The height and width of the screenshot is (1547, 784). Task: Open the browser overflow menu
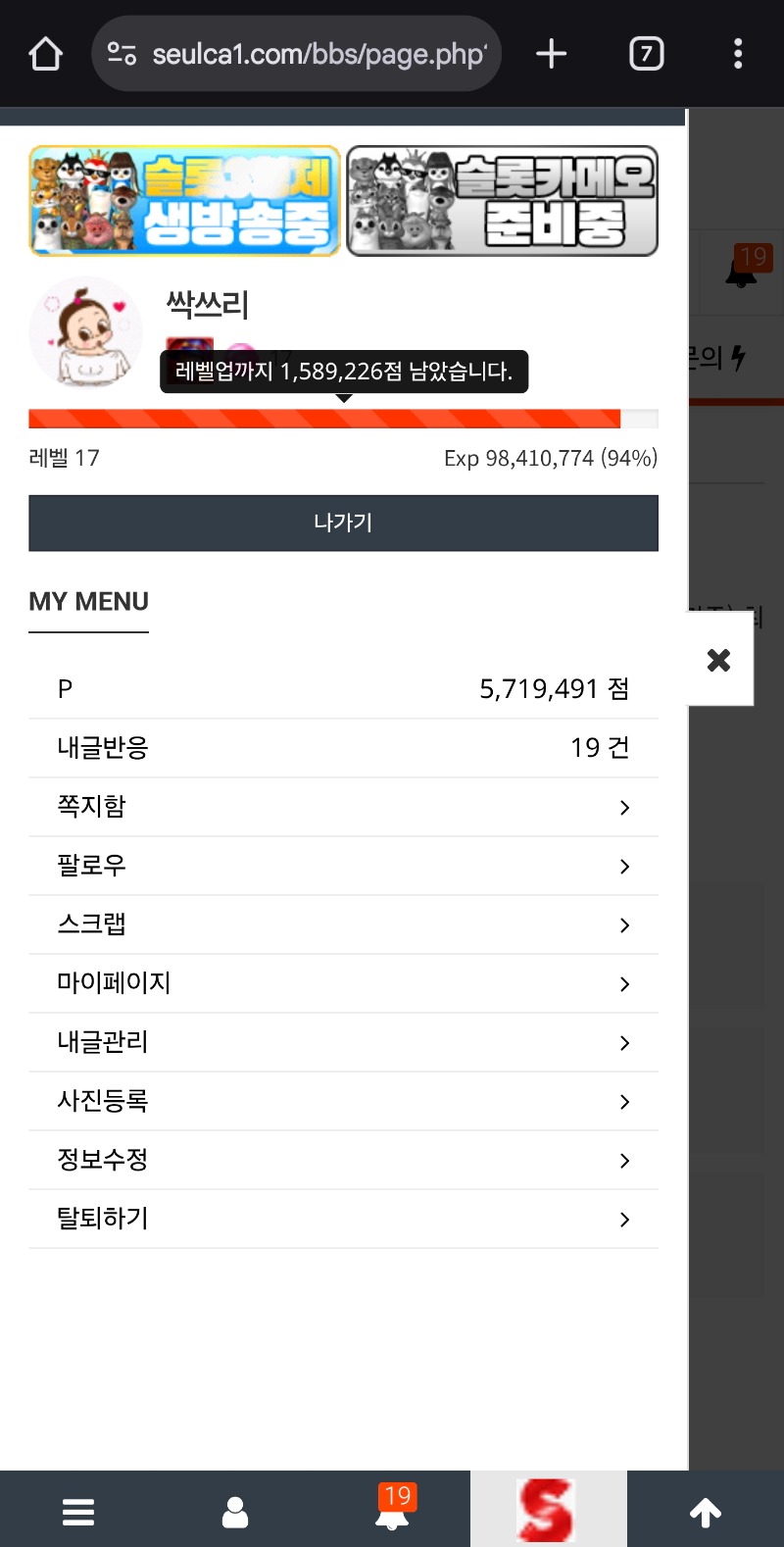pyautogui.click(x=738, y=54)
